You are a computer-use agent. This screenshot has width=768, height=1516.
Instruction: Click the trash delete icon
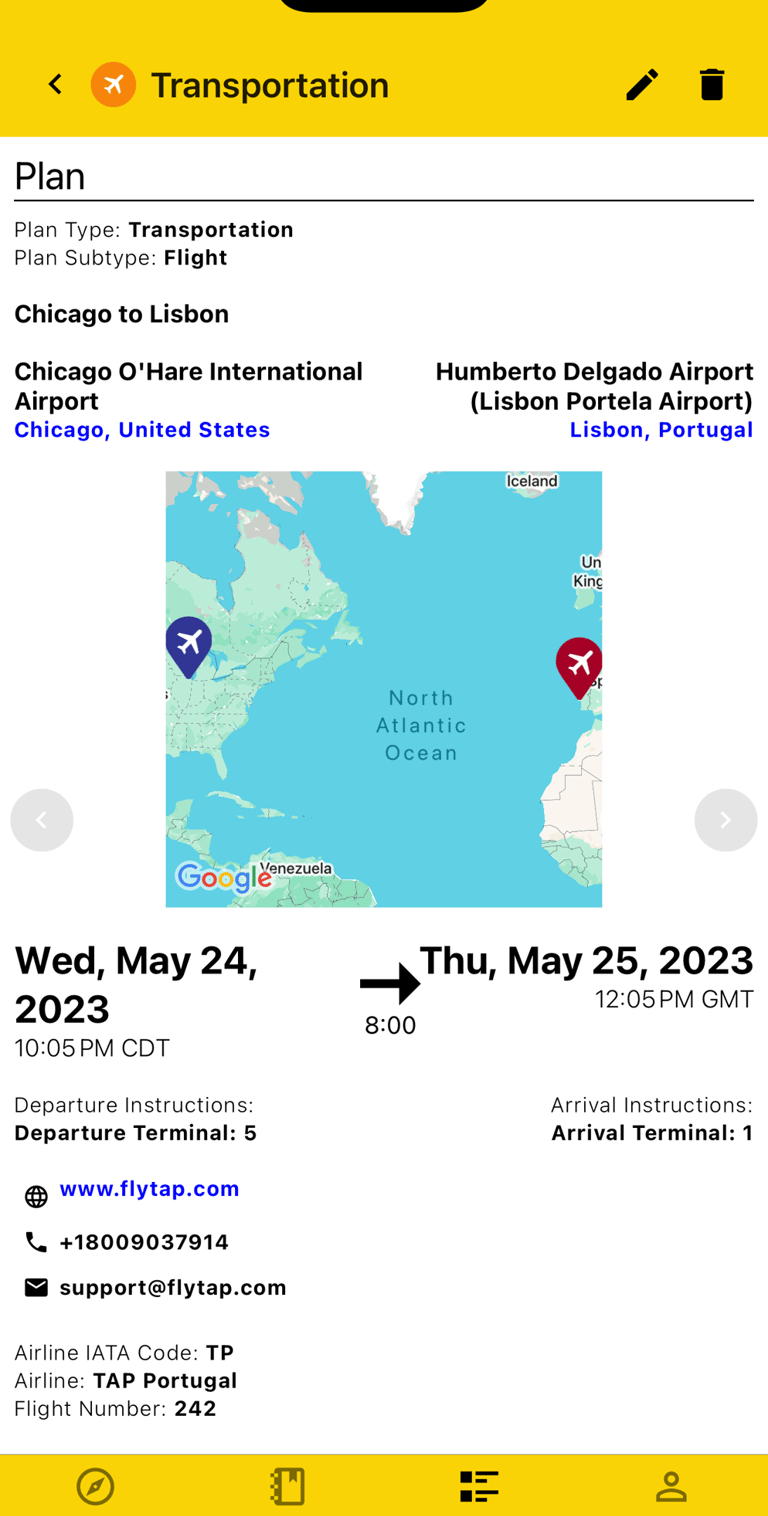coord(711,84)
